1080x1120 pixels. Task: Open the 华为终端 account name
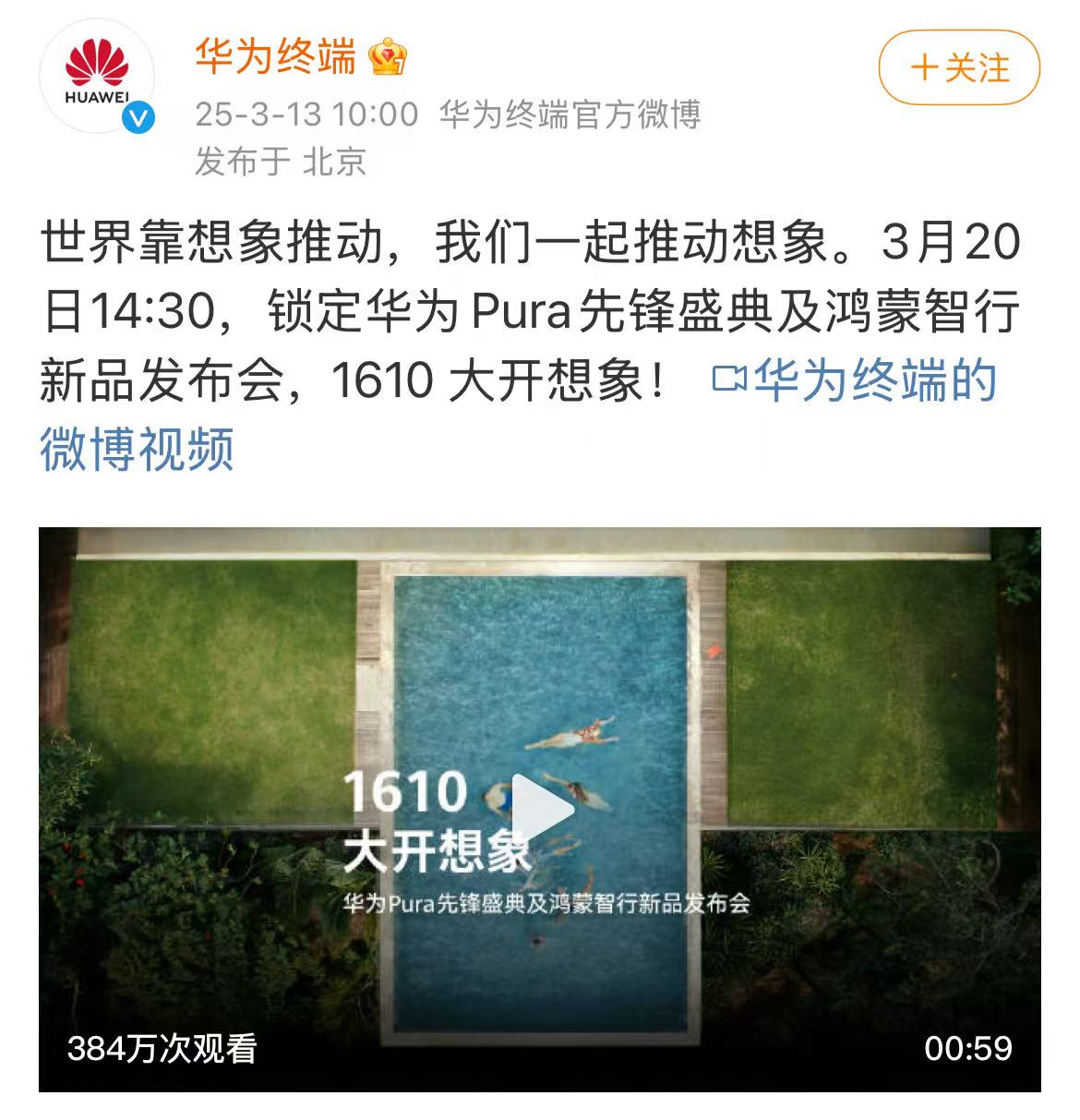[x=275, y=57]
